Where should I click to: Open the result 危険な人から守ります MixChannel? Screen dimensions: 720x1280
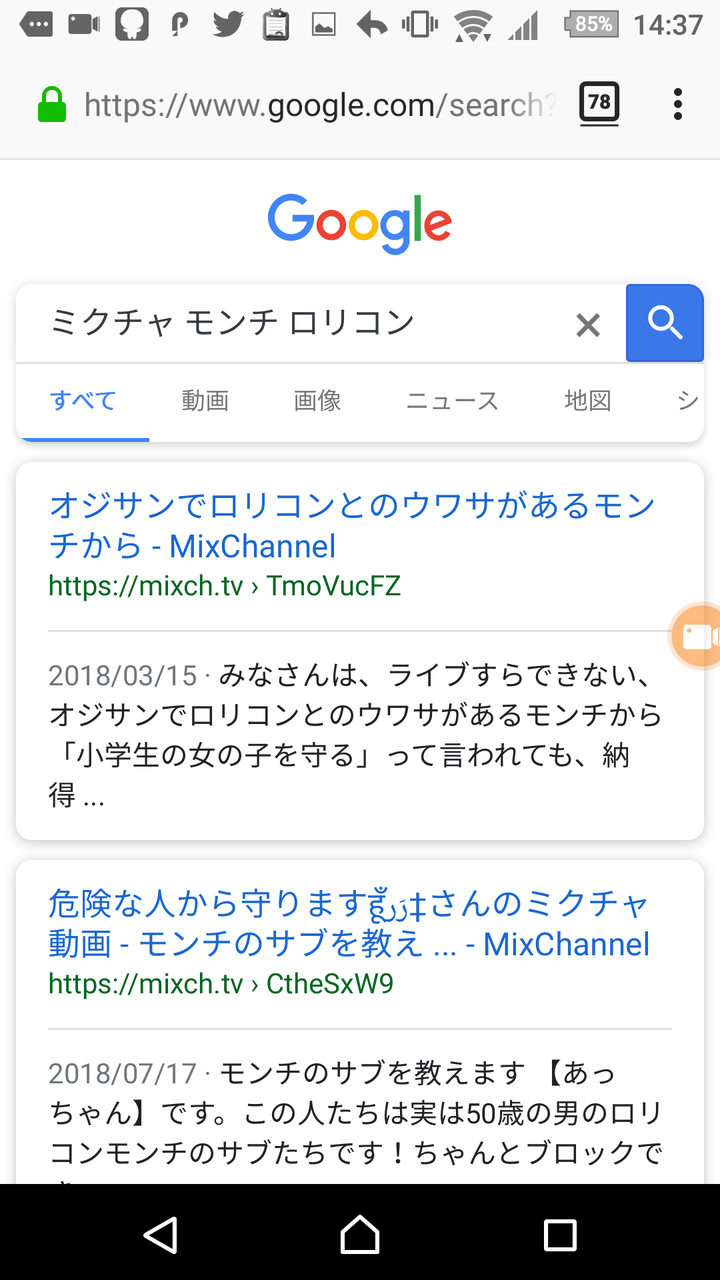tap(349, 924)
